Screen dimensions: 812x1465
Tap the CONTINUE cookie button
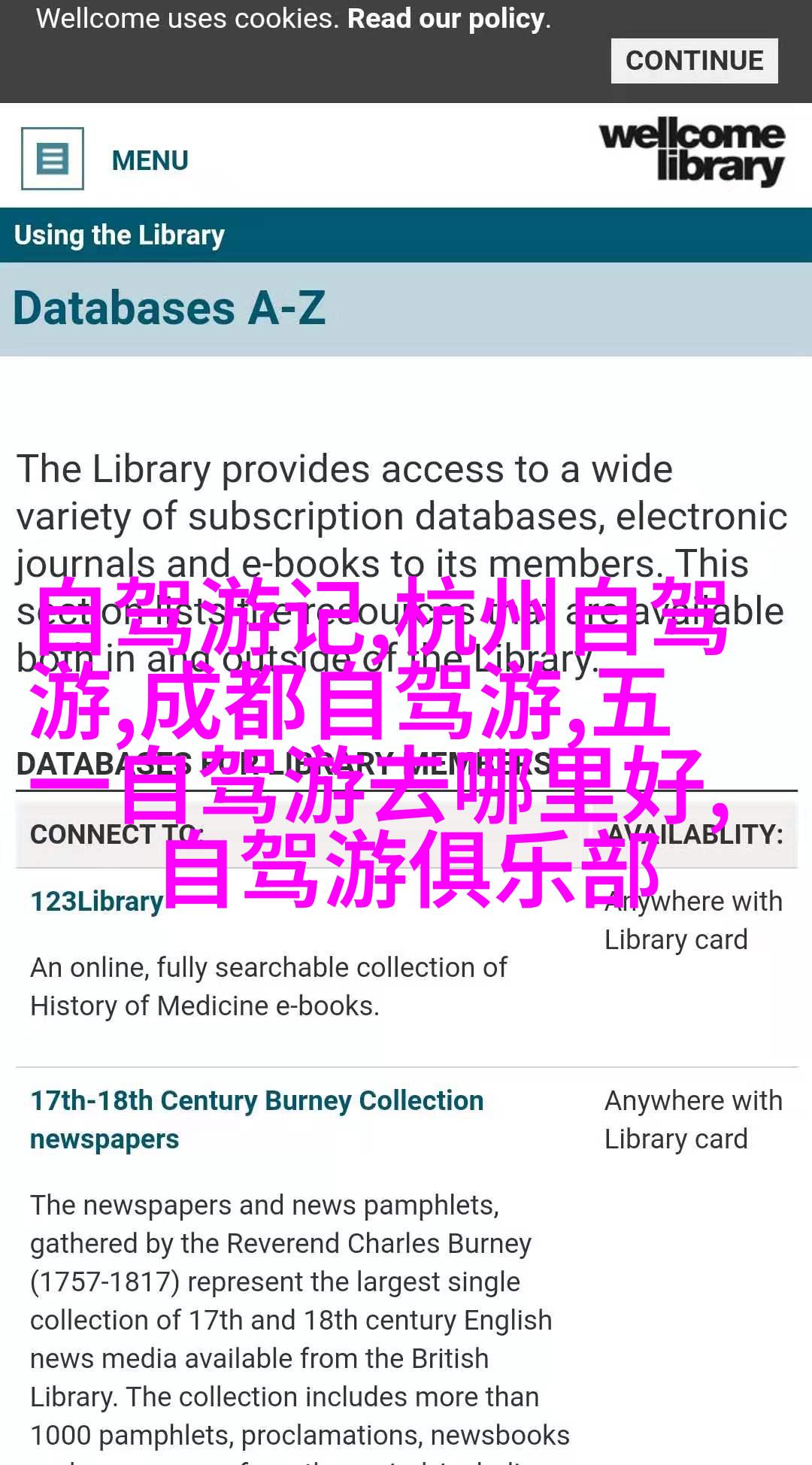pos(694,61)
